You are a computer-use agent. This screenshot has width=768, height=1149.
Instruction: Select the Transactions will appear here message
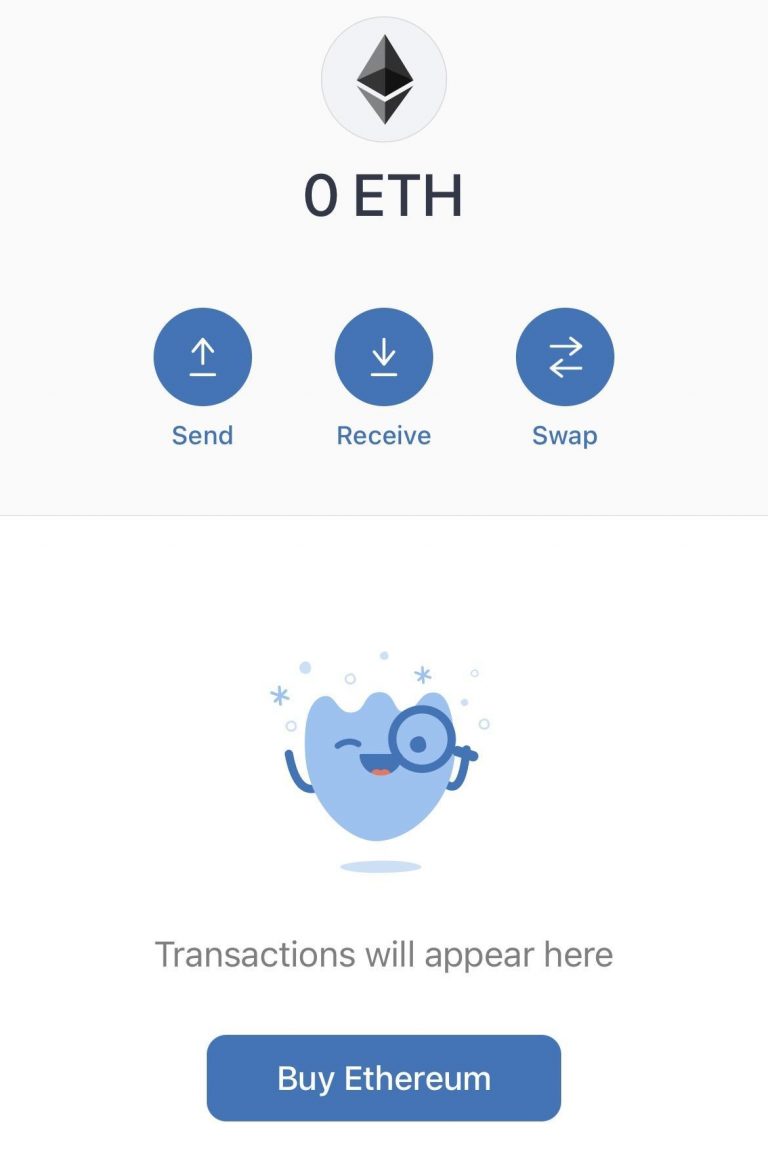pyautogui.click(x=383, y=953)
